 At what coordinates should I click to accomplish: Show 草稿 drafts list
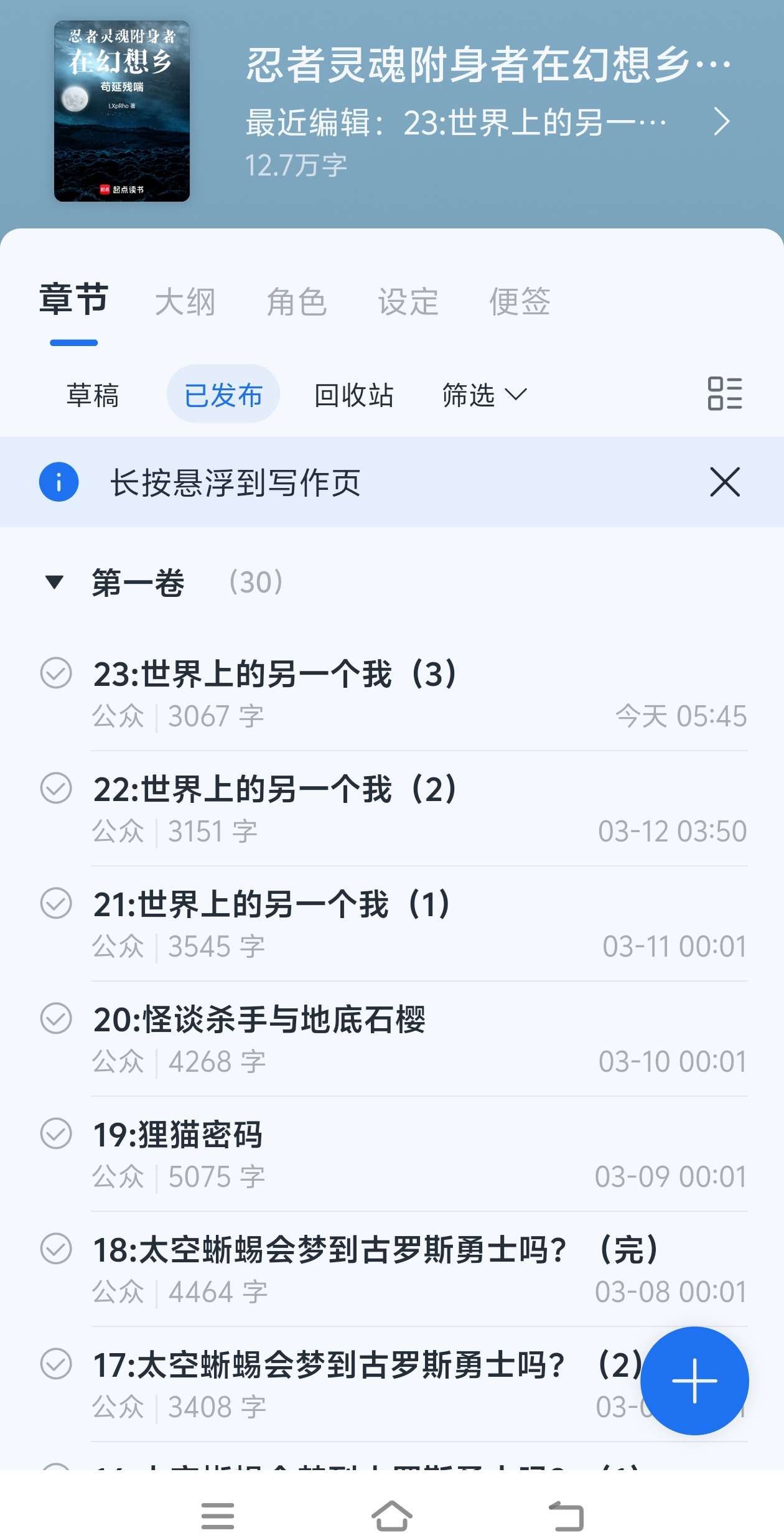point(93,395)
